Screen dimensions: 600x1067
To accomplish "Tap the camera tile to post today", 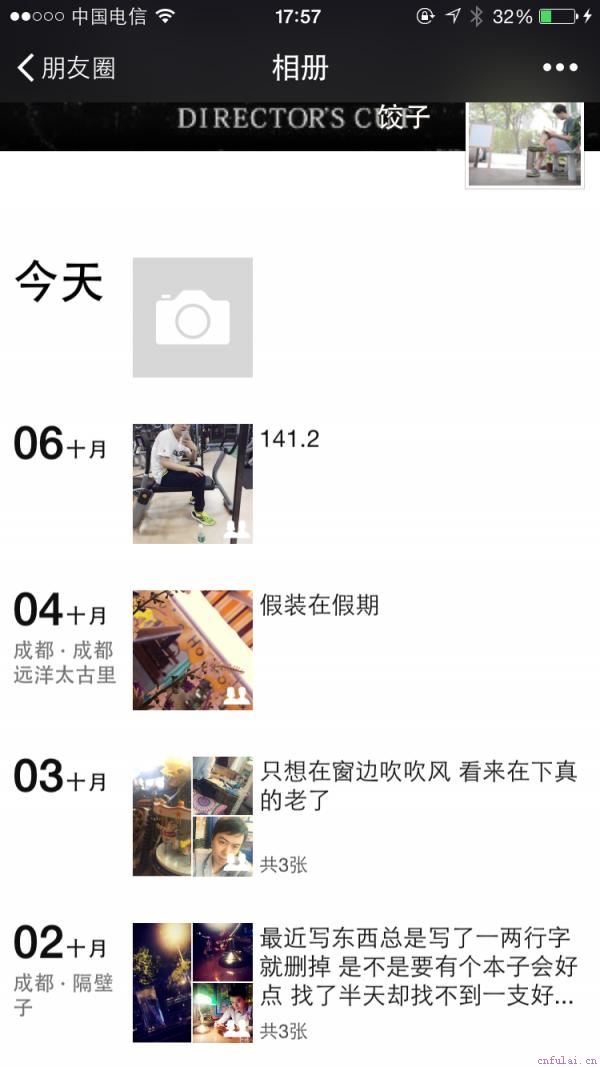I will click(x=193, y=318).
